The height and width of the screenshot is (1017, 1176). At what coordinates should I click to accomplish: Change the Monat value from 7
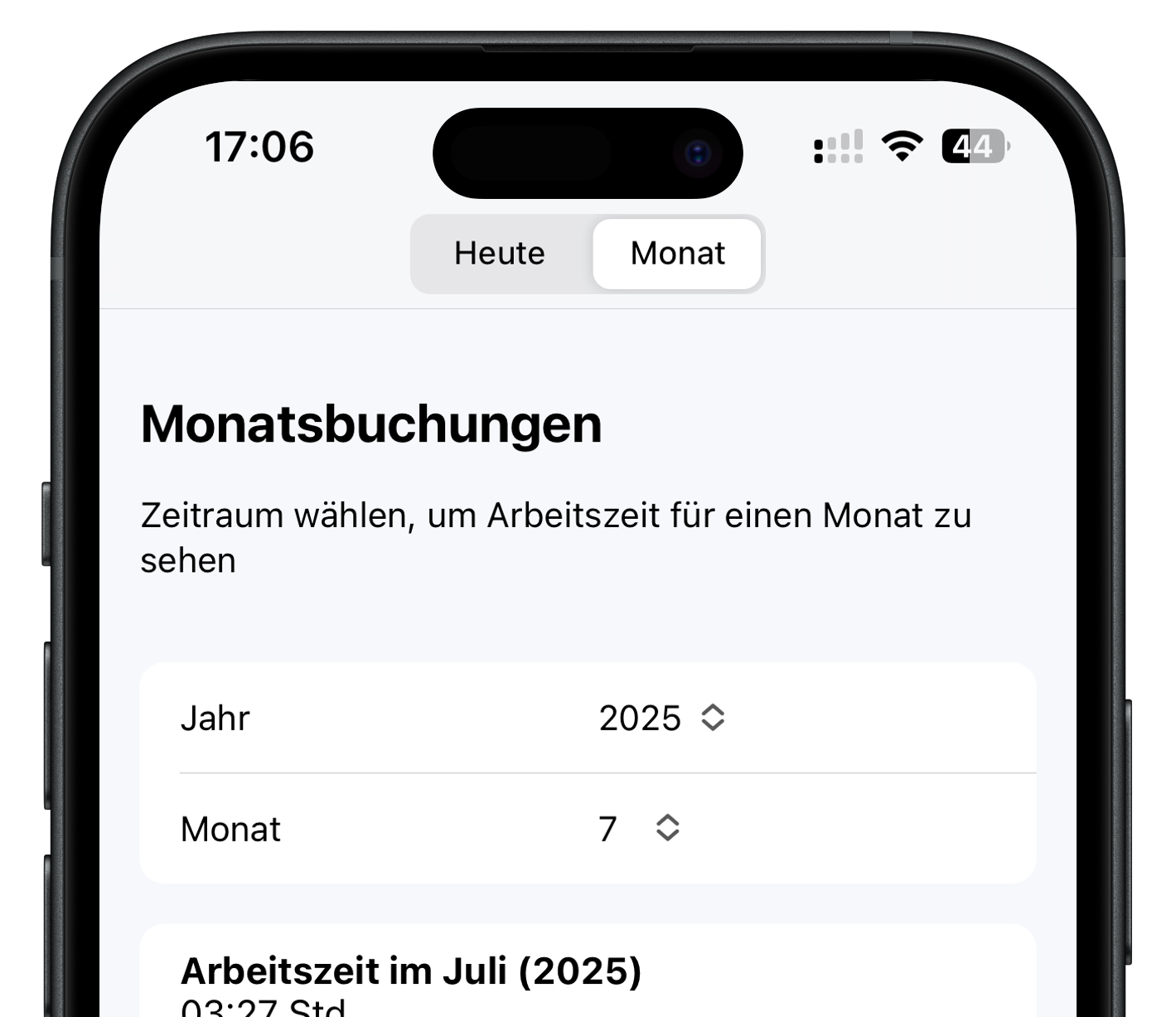coord(639,828)
